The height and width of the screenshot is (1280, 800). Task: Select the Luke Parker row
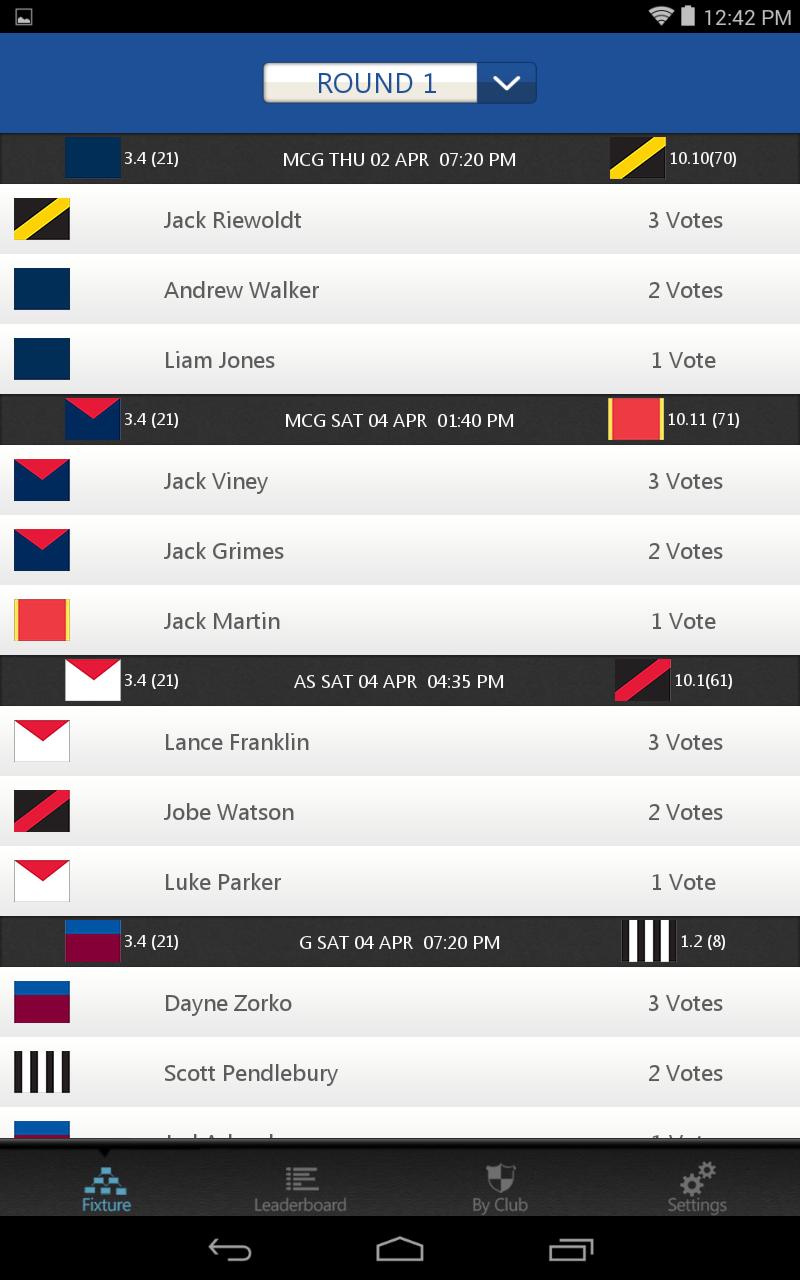coord(400,882)
